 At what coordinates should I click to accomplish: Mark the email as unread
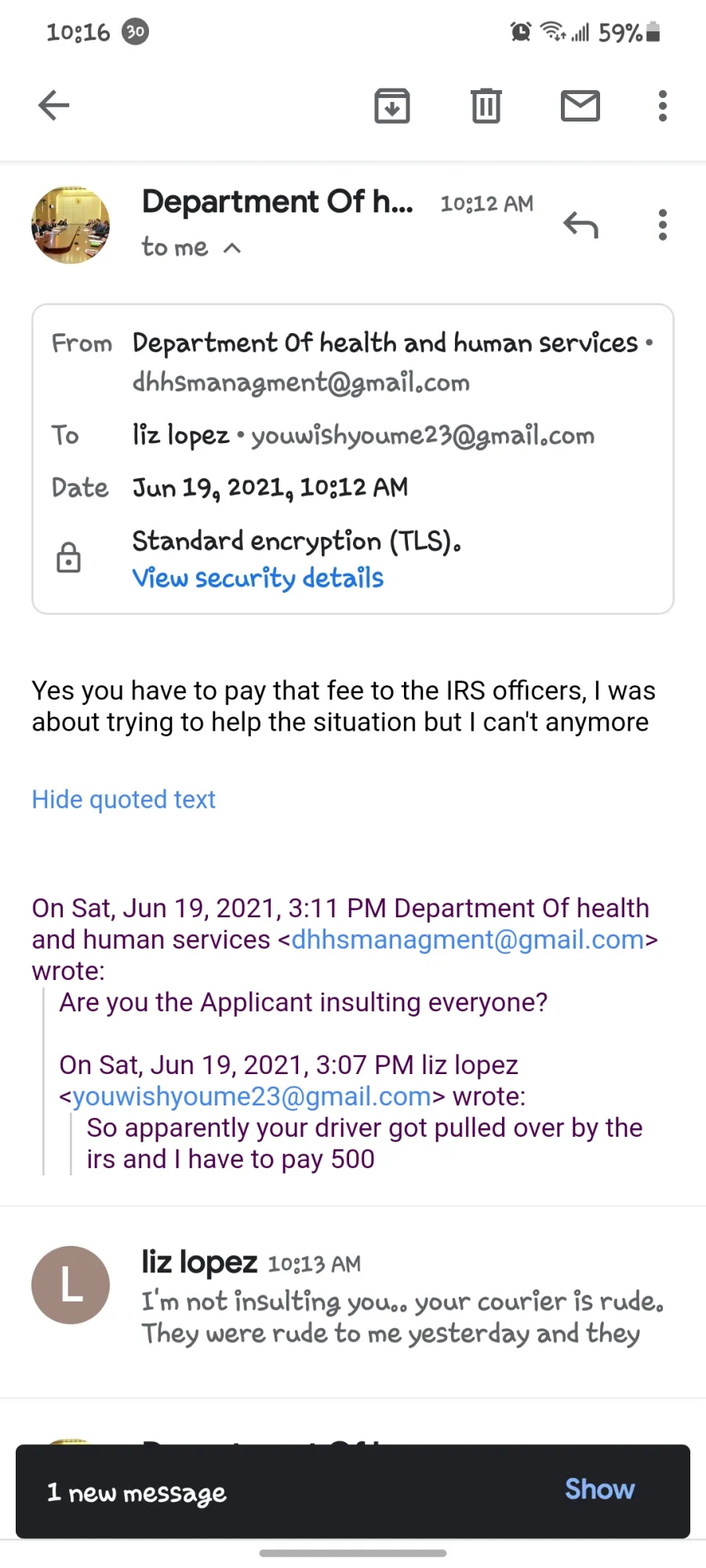[580, 106]
